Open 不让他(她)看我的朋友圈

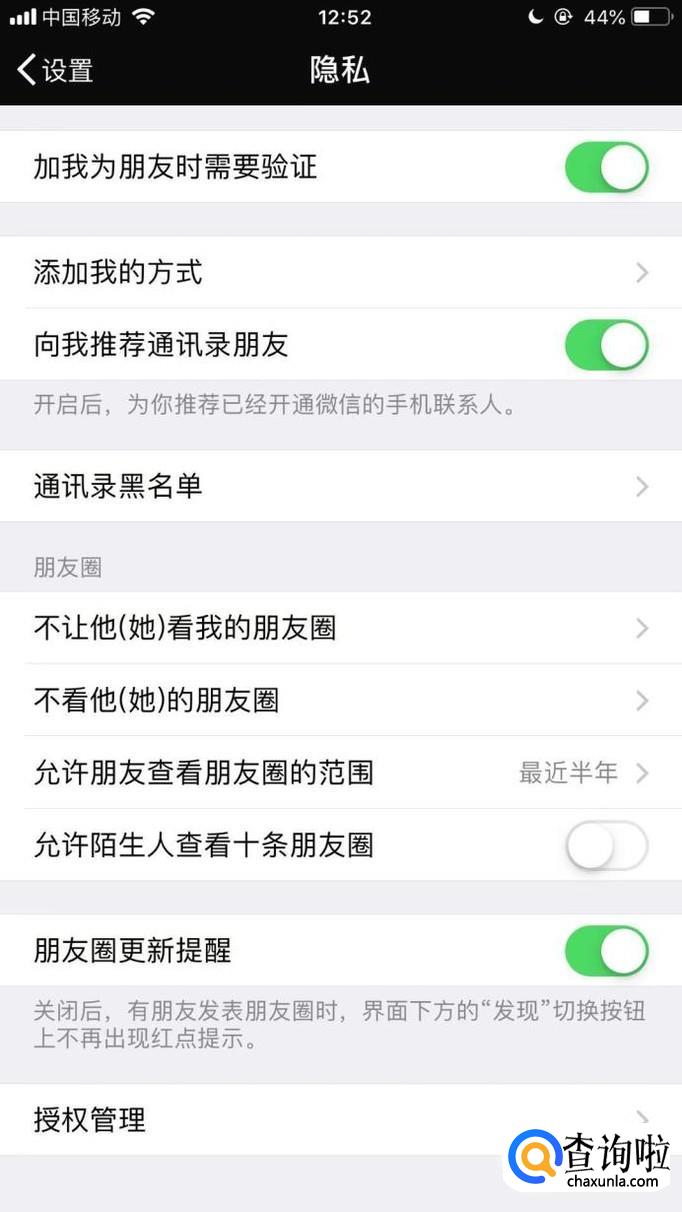tap(340, 628)
